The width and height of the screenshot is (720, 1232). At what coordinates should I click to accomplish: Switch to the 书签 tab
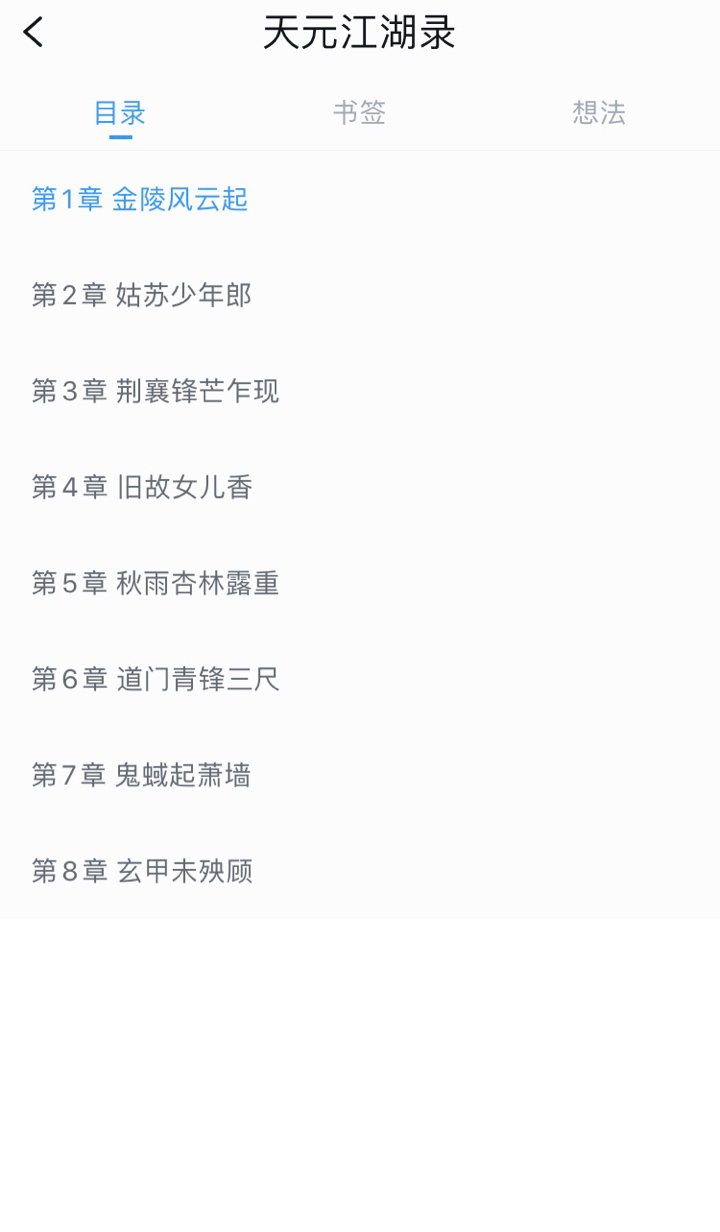click(x=360, y=113)
